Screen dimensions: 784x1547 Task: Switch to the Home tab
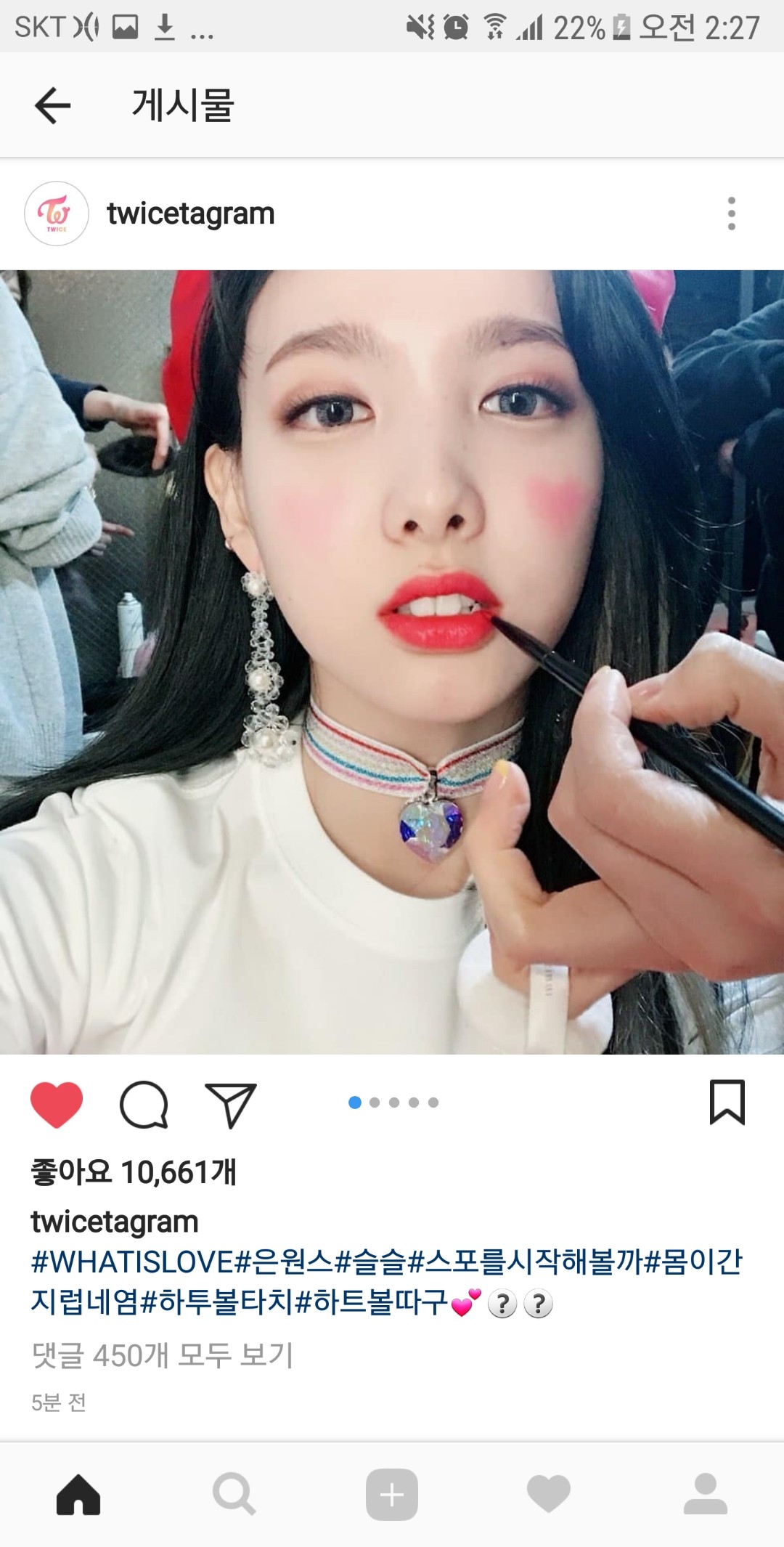pos(78,1495)
